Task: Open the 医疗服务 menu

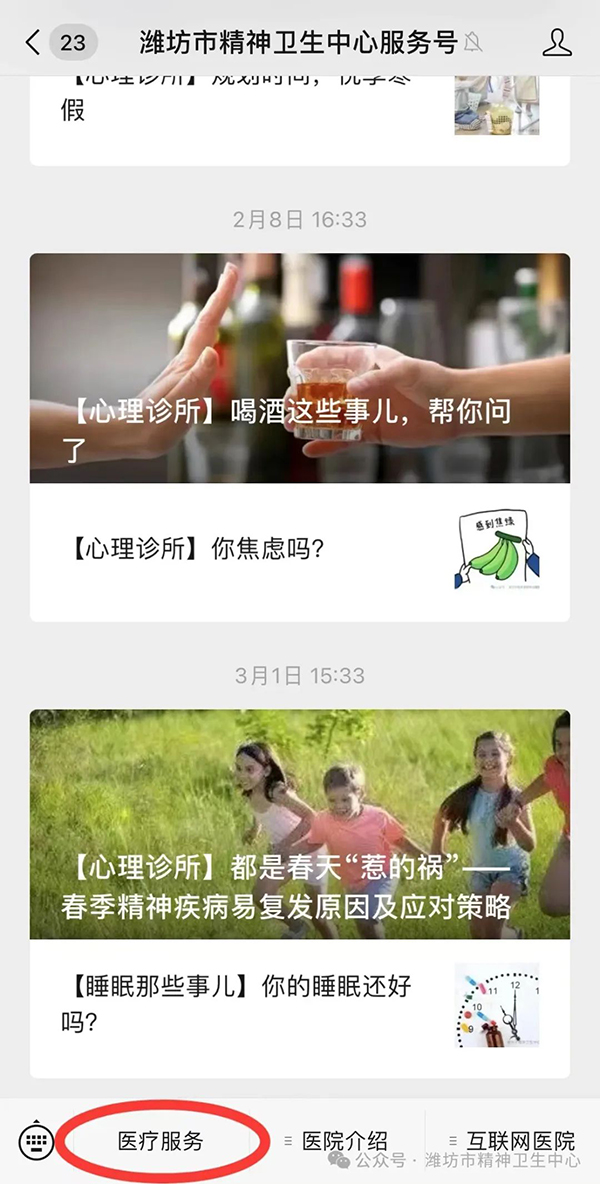Action: (x=160, y=1141)
